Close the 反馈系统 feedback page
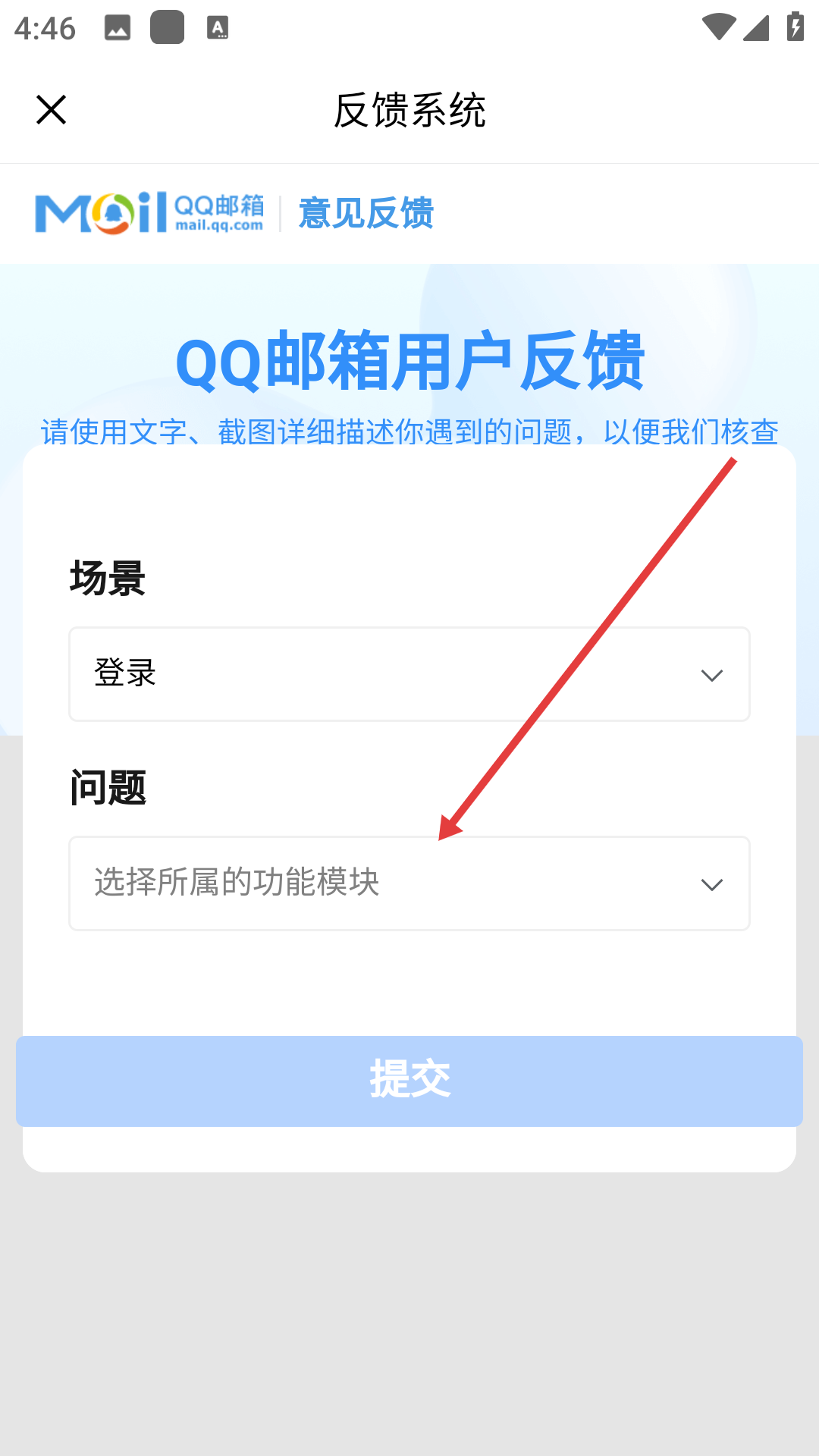 51,110
